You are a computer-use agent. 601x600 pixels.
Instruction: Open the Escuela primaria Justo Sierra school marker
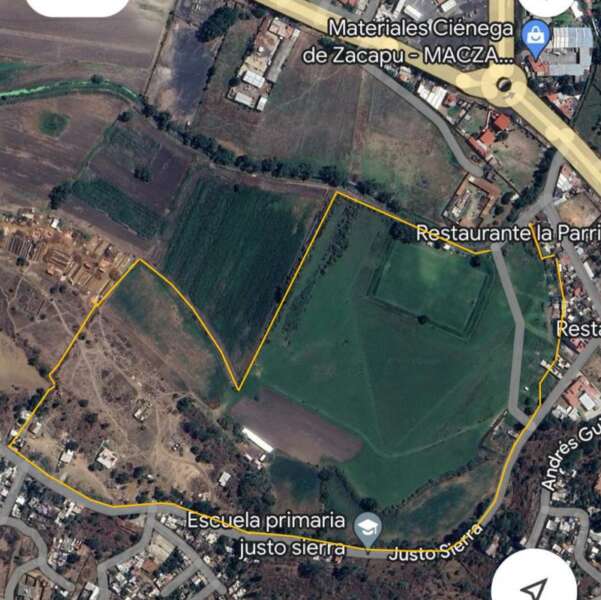tap(369, 530)
